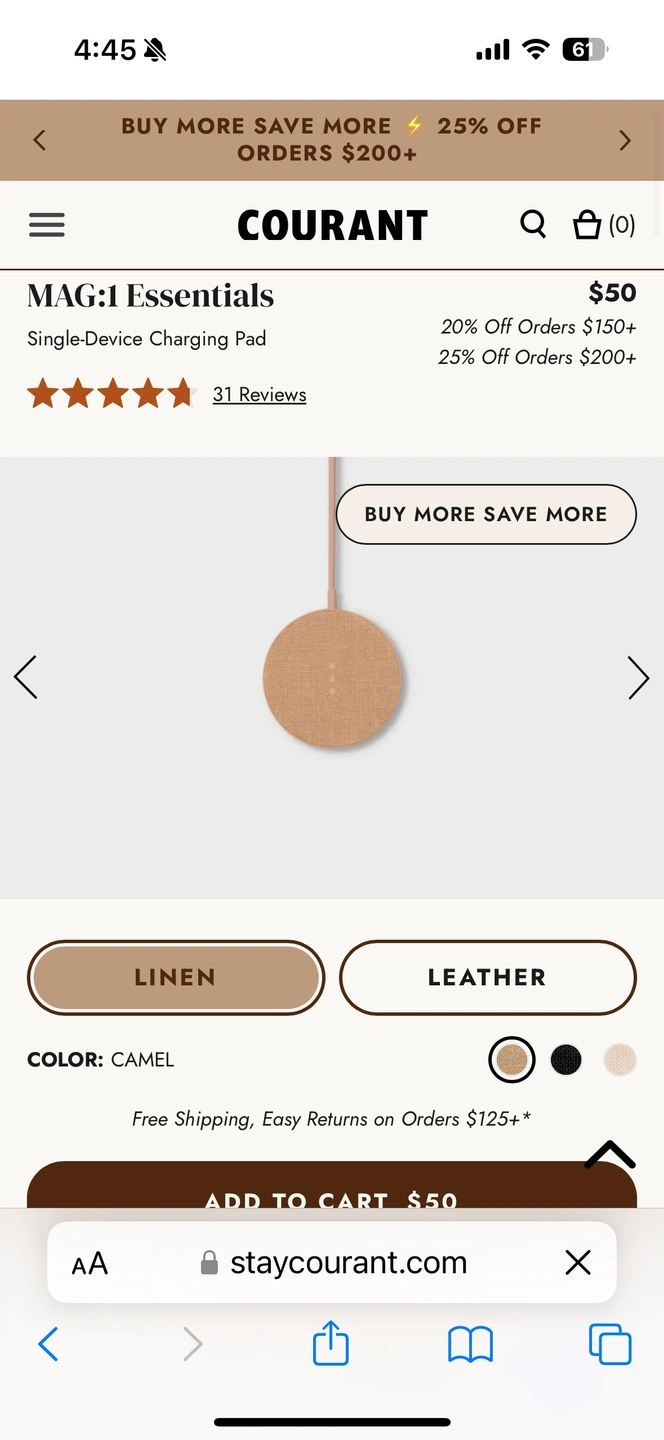Select the camel color swatch
This screenshot has width=664, height=1440.
pyautogui.click(x=512, y=1060)
